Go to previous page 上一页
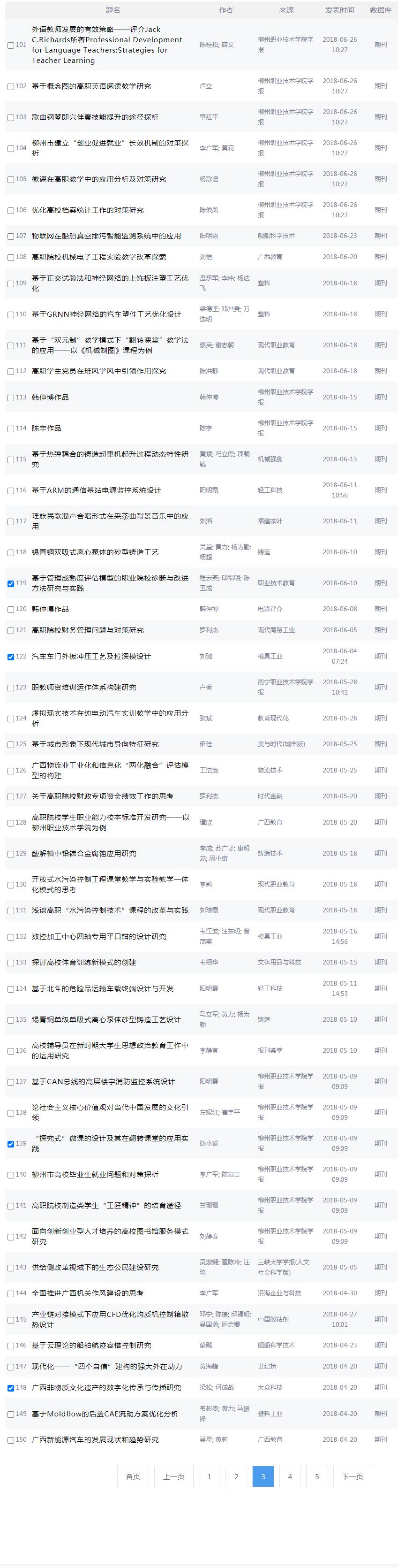Screen dimensions: 398x1568 point(174,1476)
